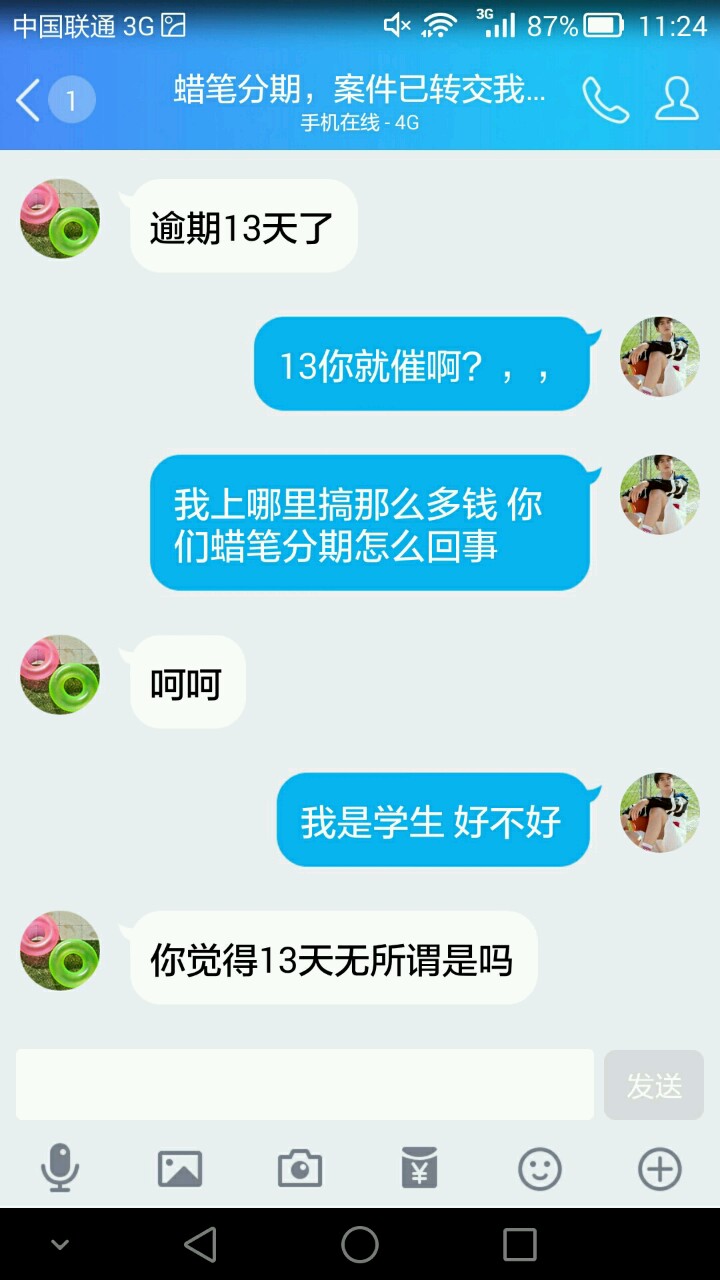Screen dimensions: 720x1280
Task: Open the emoji picker
Action: pos(540,1168)
